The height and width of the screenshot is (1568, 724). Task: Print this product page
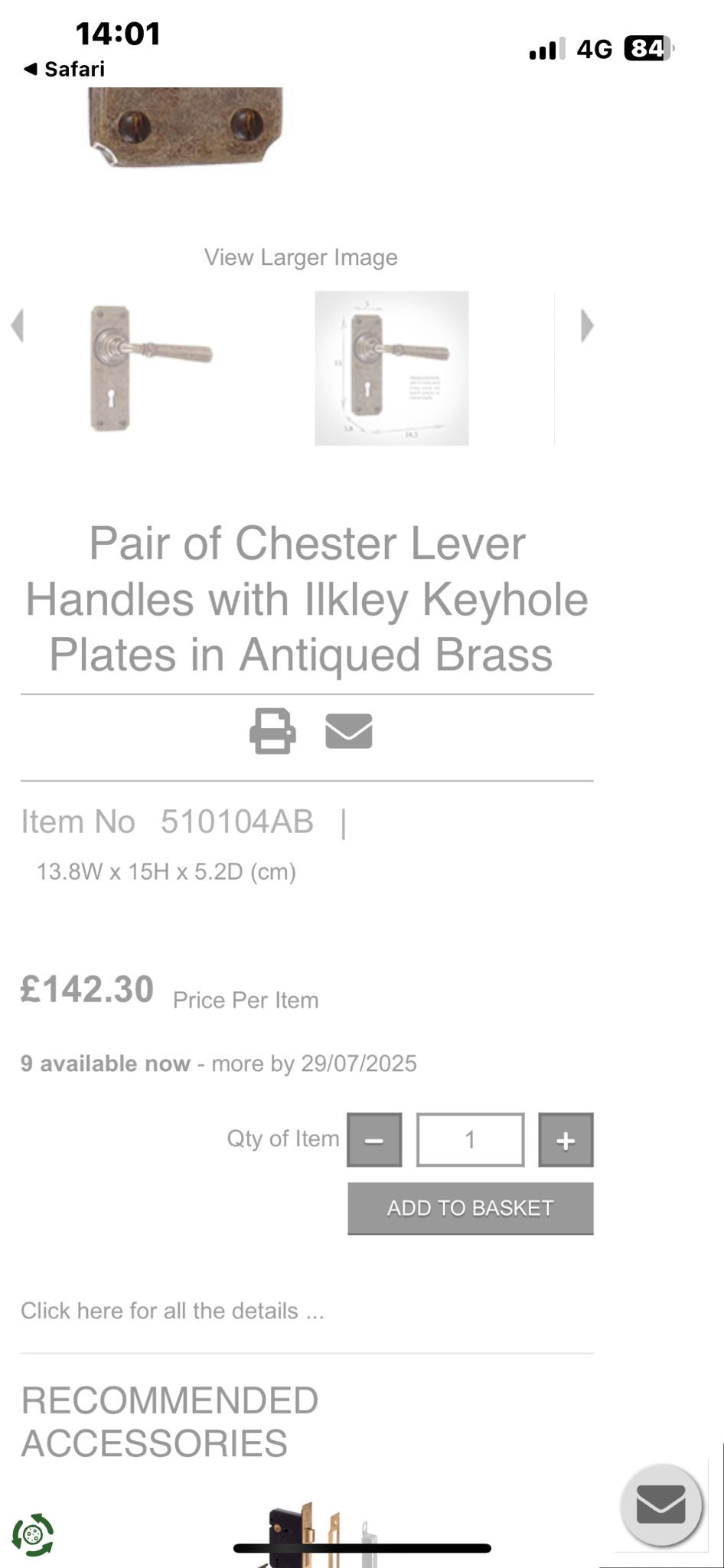point(272,731)
